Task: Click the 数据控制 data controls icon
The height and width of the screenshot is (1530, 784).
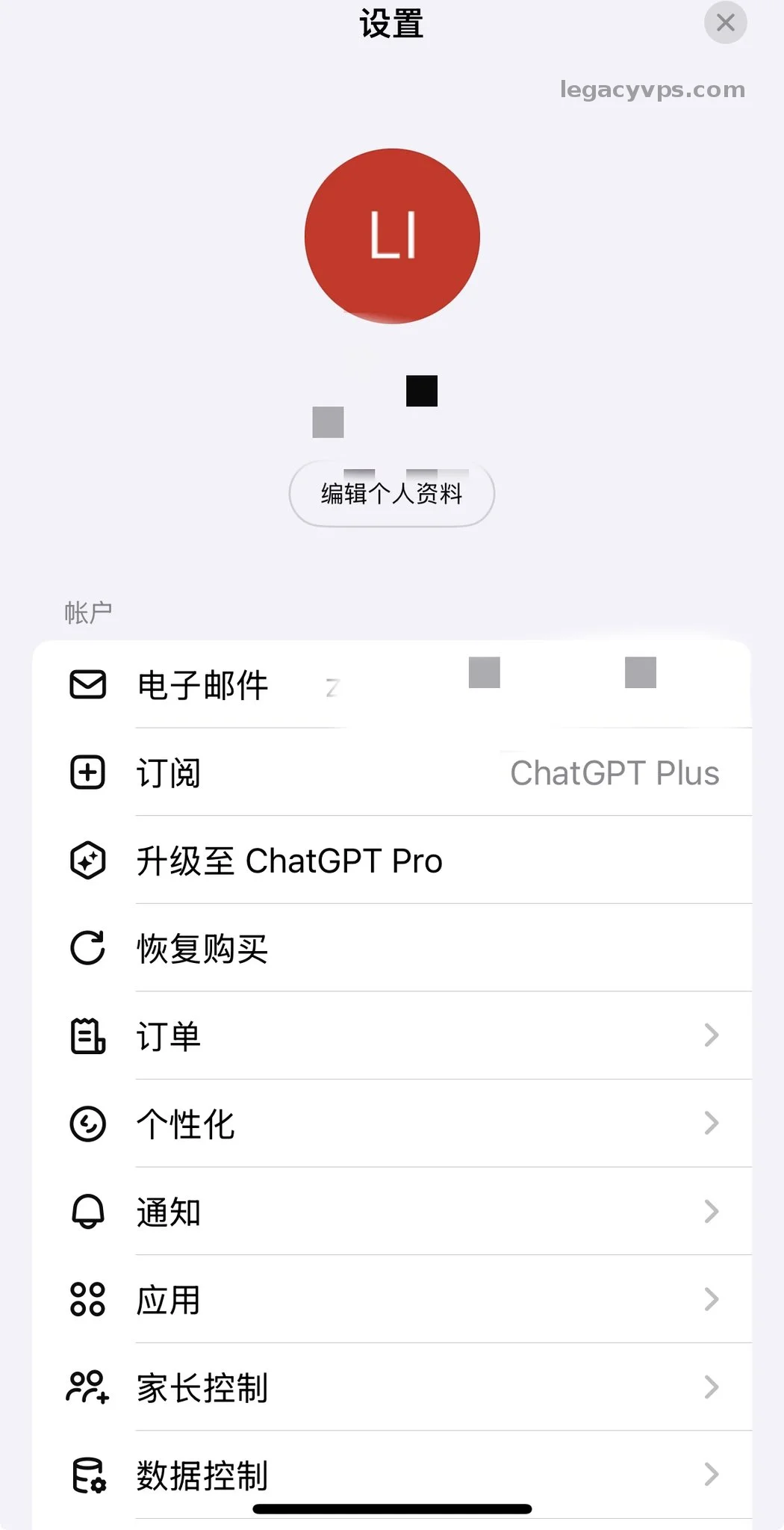Action: [87, 1475]
